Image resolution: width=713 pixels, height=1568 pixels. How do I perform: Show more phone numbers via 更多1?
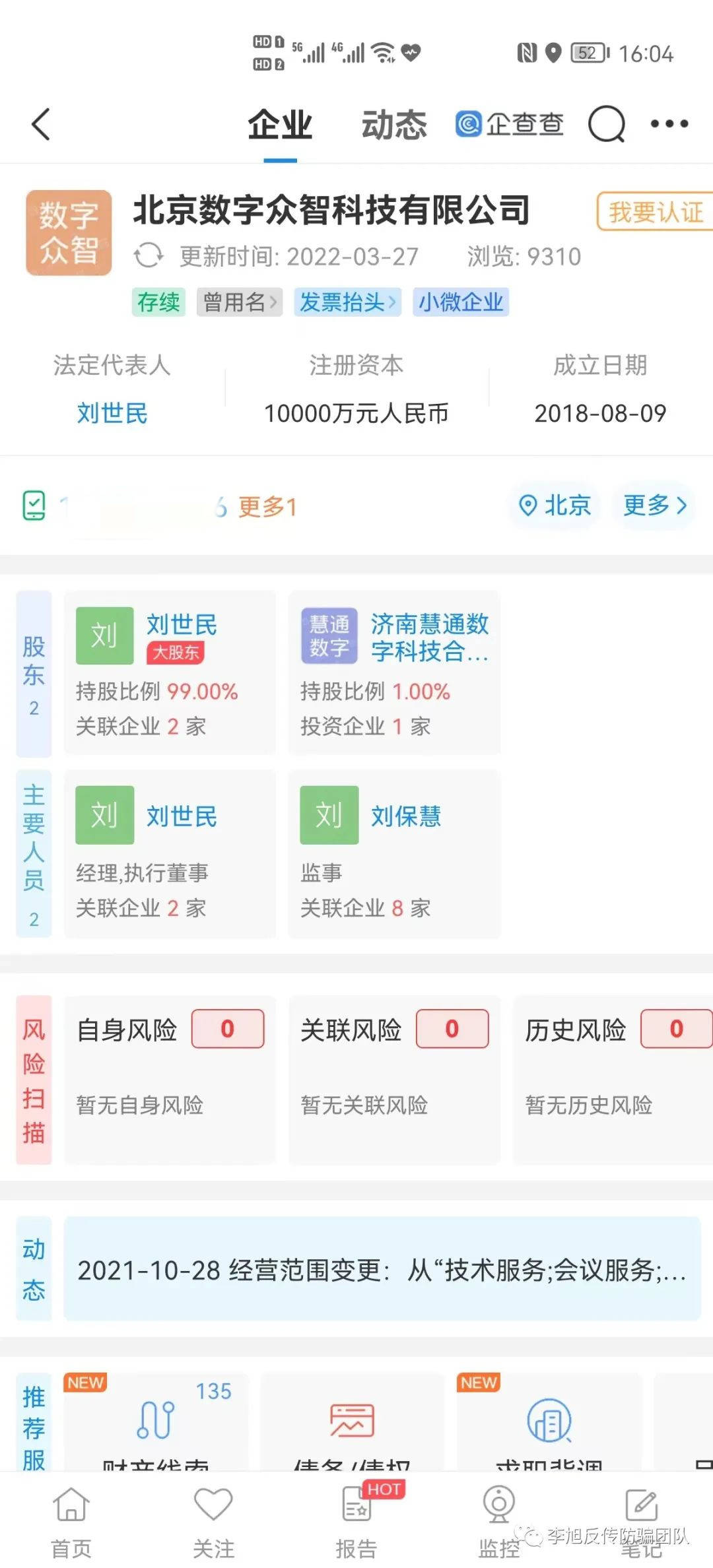(267, 507)
